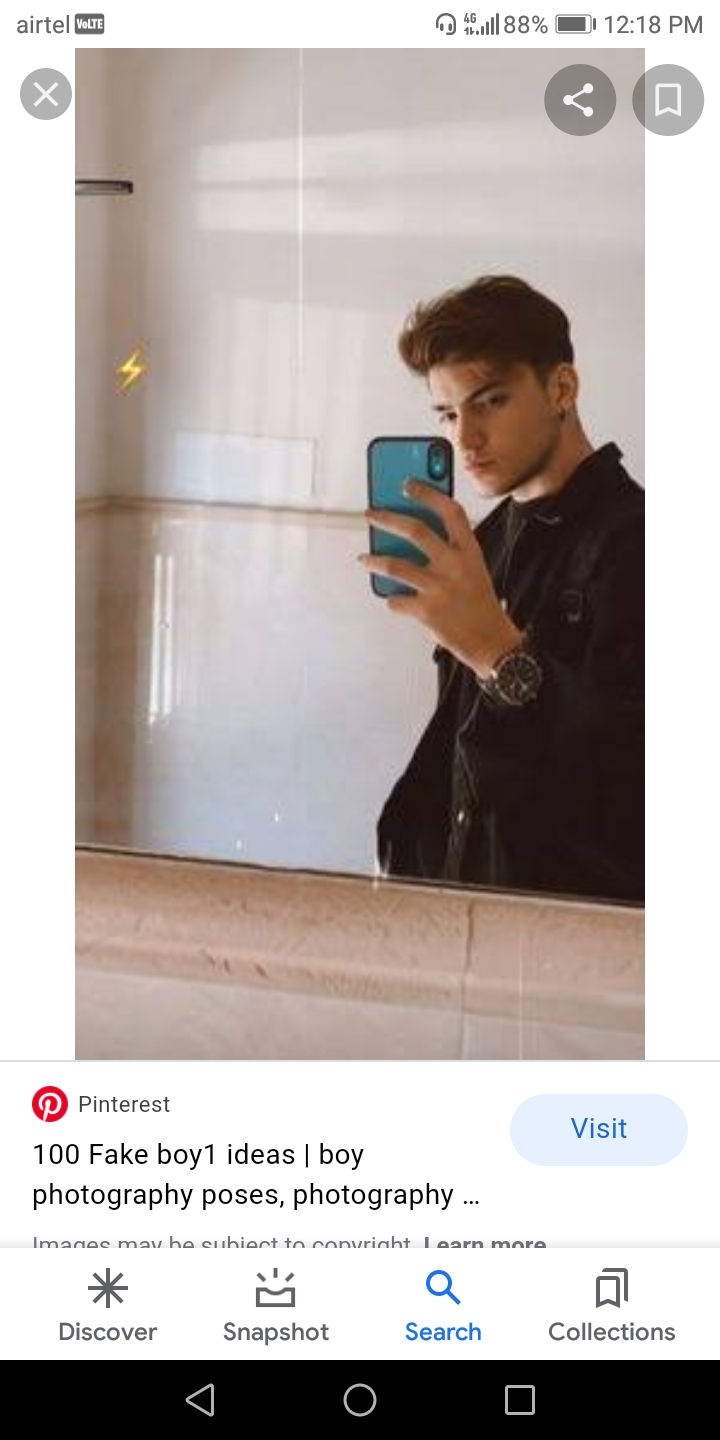Select the Search tab
Viewport: 720px width, 1440px height.
[x=443, y=1305]
